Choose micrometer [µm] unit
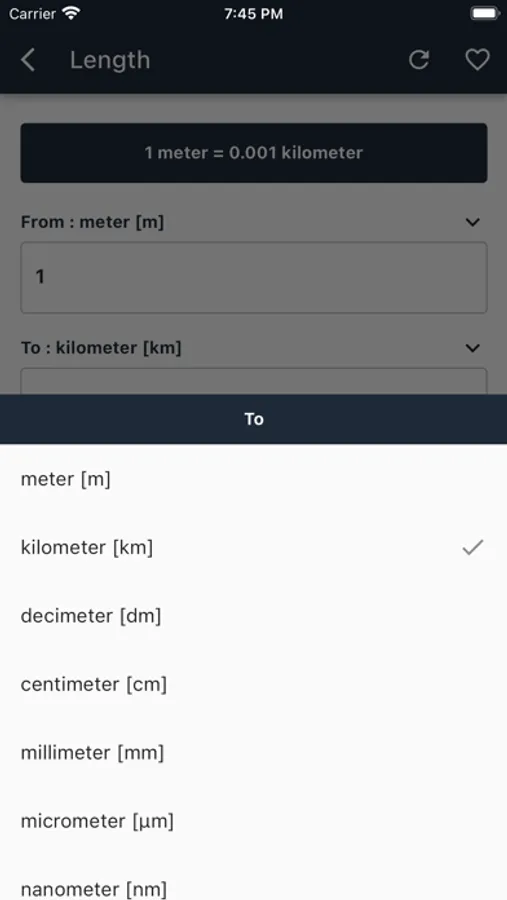Screen dimensions: 507x900 pos(253,821)
